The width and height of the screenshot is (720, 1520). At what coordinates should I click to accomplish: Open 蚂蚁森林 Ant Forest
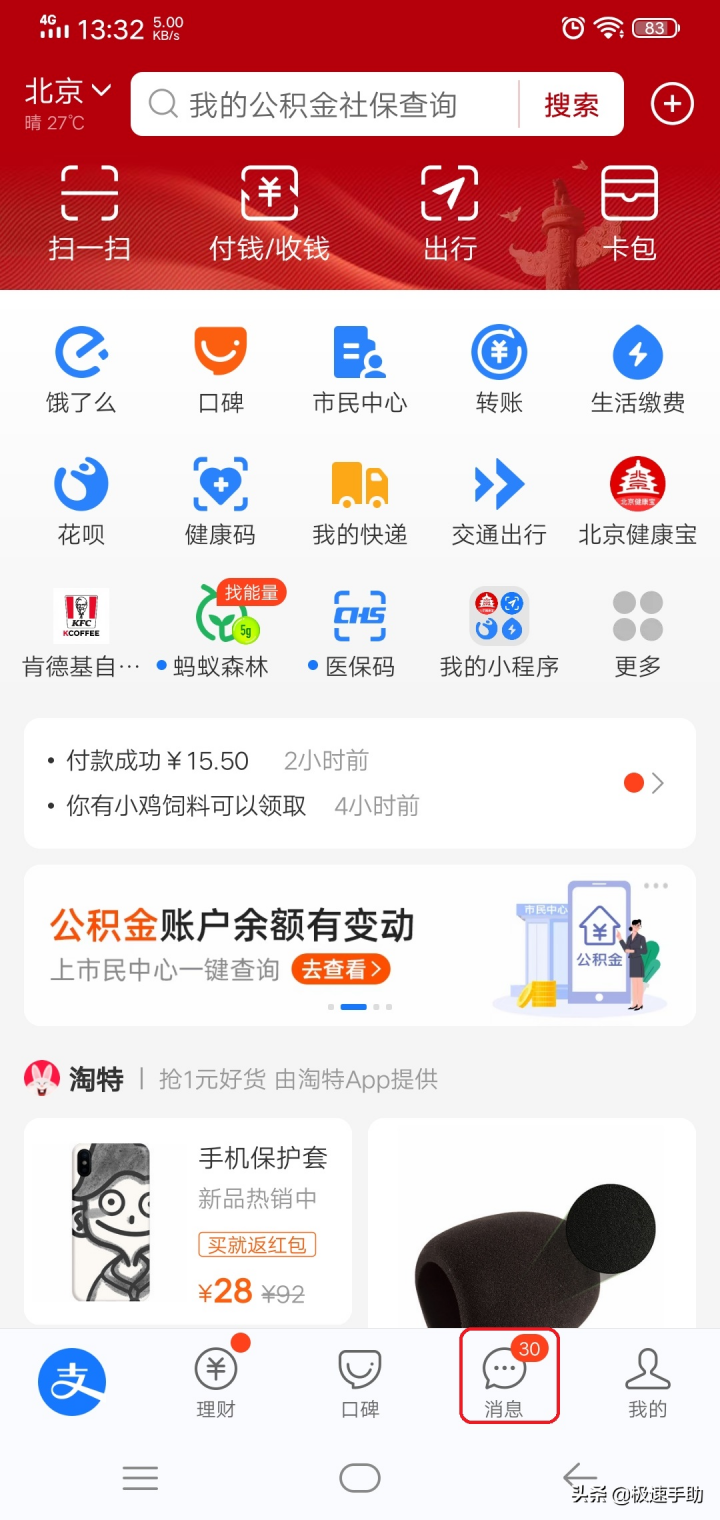220,626
